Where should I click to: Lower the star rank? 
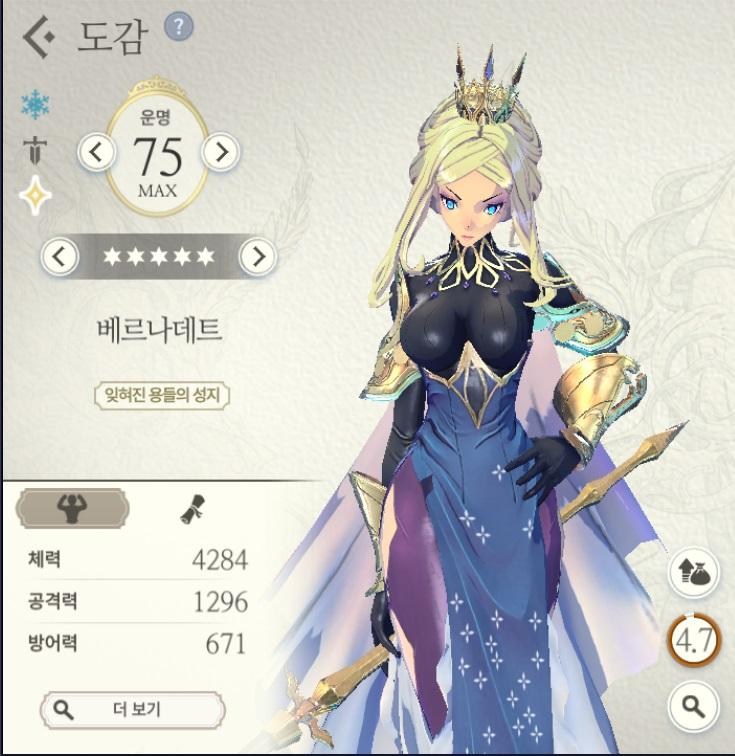tap(59, 257)
